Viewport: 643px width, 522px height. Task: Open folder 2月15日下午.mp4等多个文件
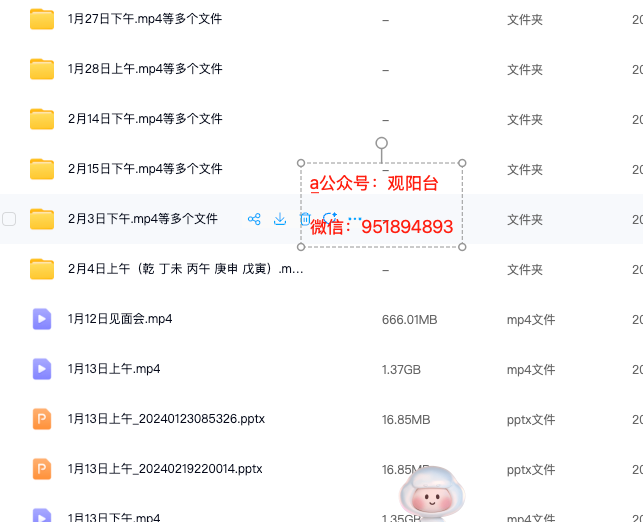(x=145, y=169)
